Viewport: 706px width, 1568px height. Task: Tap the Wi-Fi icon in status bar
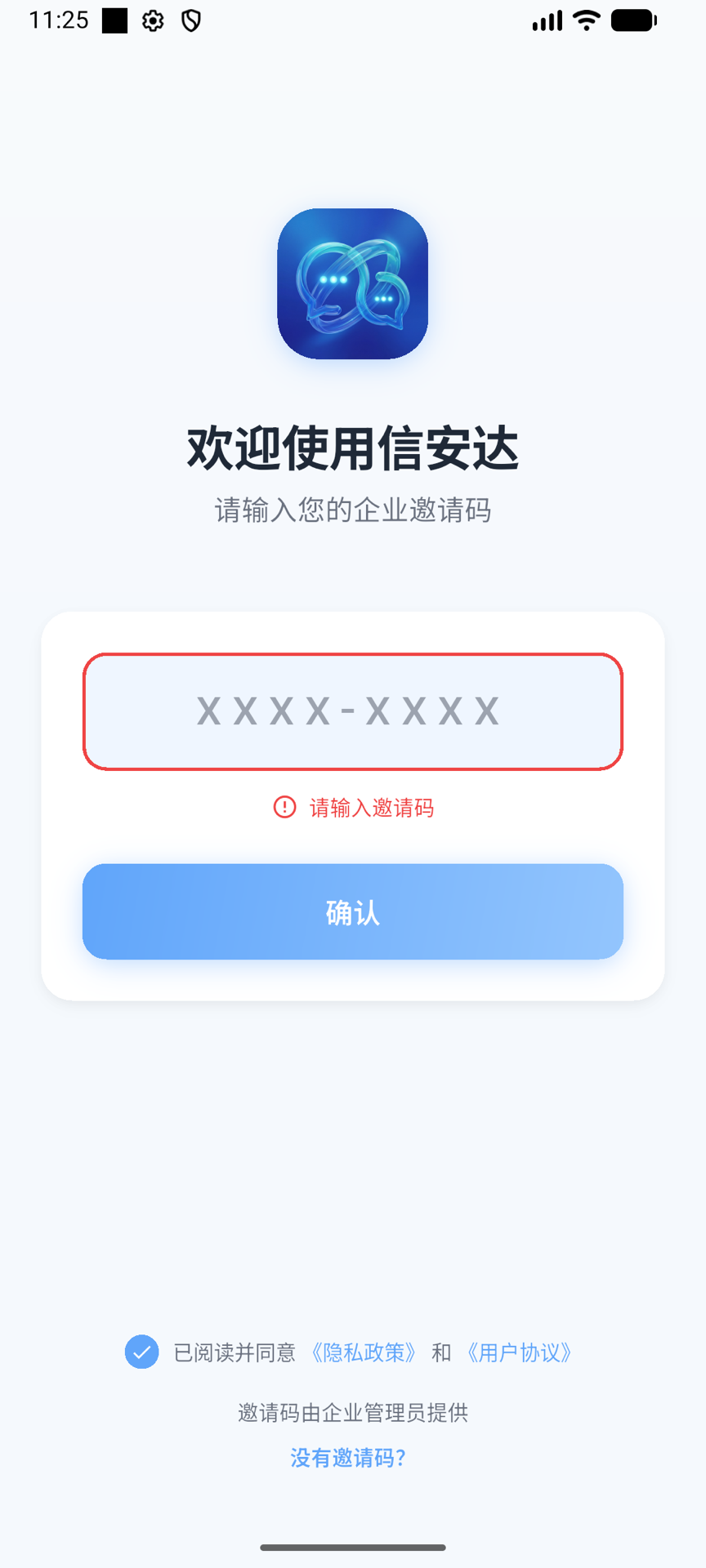(585, 20)
